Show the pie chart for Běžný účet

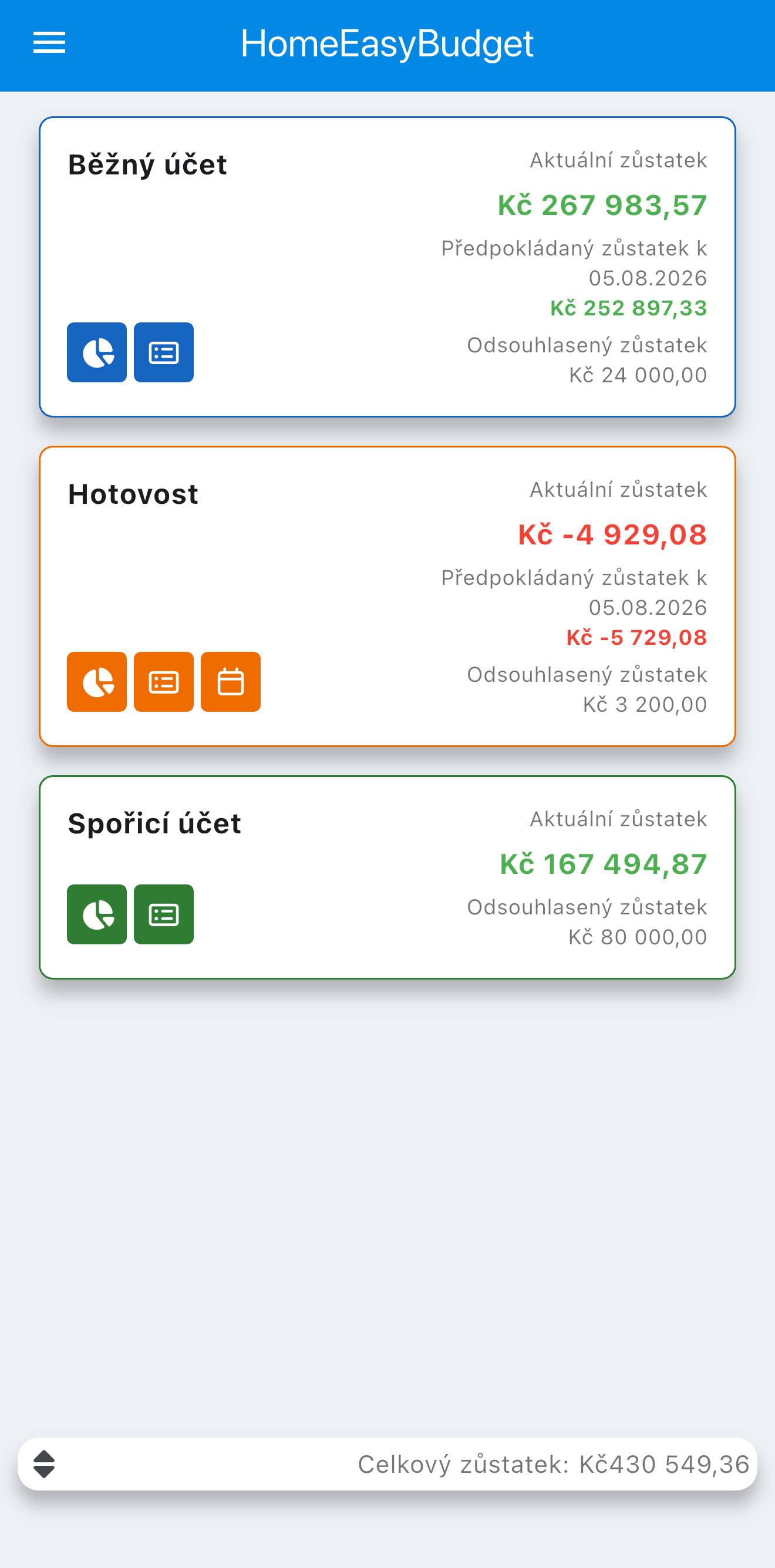tap(97, 352)
